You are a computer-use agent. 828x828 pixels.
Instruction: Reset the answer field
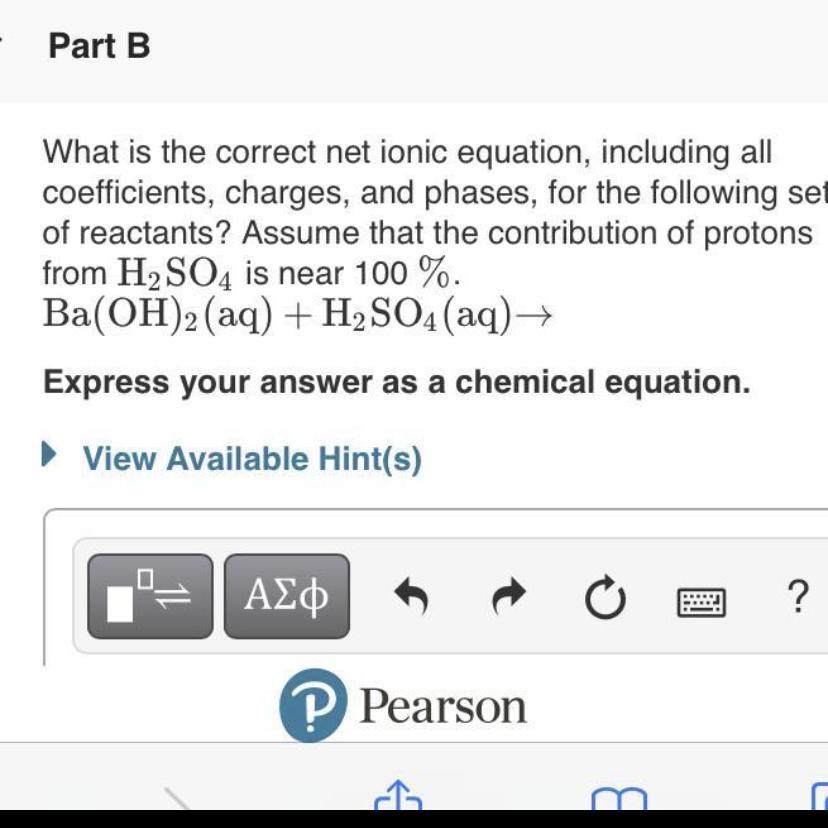pyautogui.click(x=603, y=598)
